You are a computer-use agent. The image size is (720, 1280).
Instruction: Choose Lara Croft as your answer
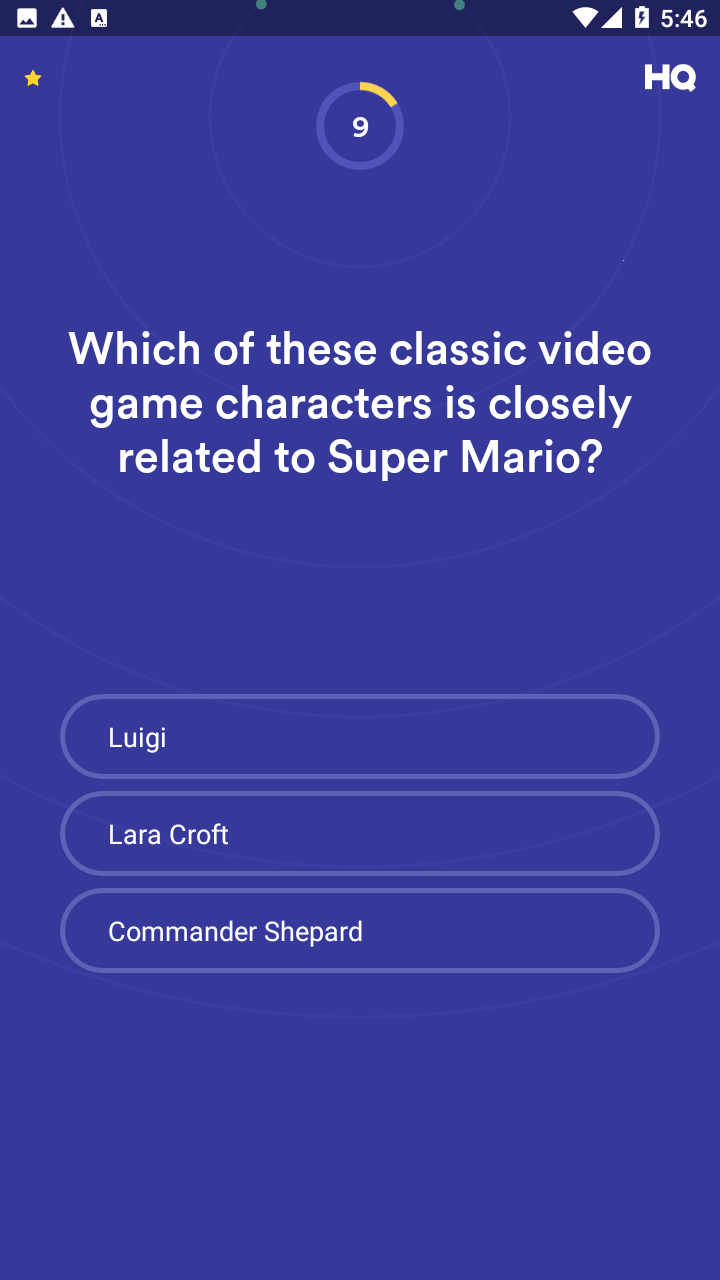point(360,833)
